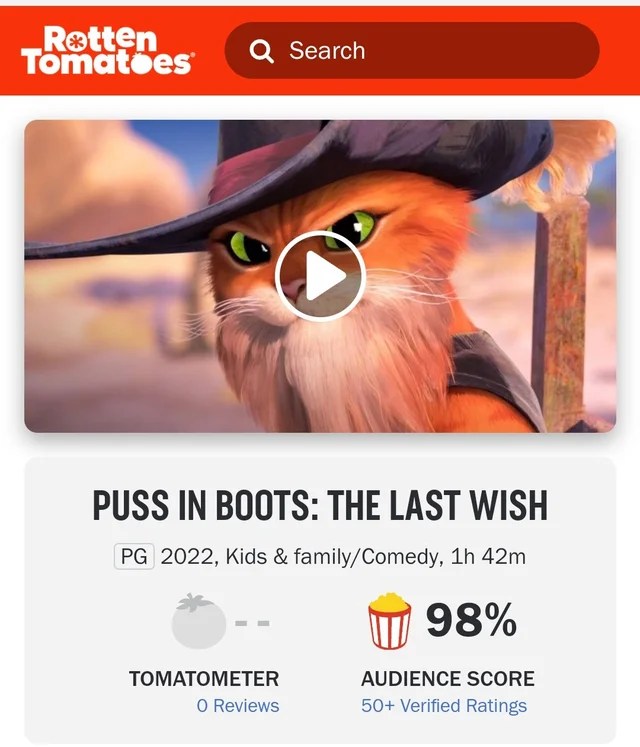
Task: Open the 0 Reviews link
Action: [x=238, y=705]
